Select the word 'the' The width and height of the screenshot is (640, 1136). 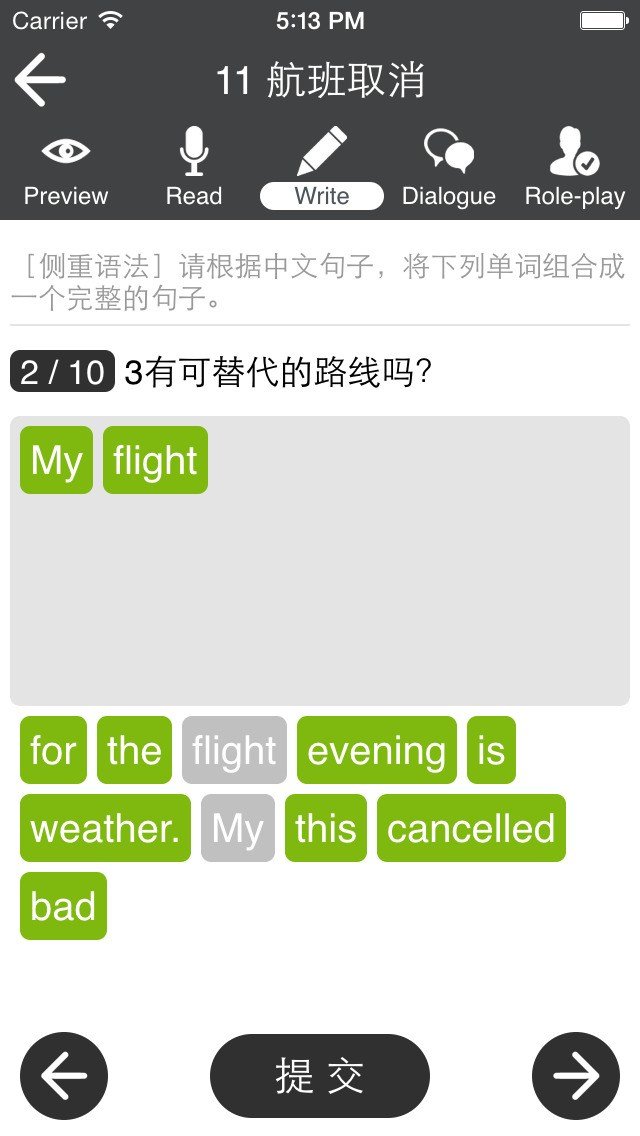click(x=134, y=750)
